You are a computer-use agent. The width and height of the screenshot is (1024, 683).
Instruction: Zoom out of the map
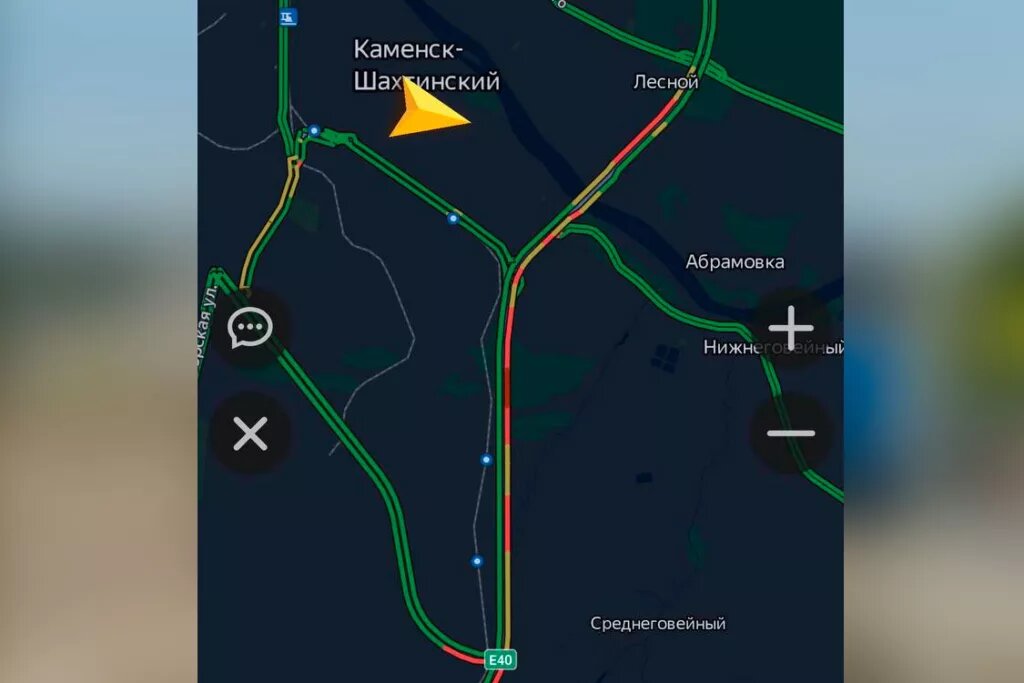click(x=791, y=434)
